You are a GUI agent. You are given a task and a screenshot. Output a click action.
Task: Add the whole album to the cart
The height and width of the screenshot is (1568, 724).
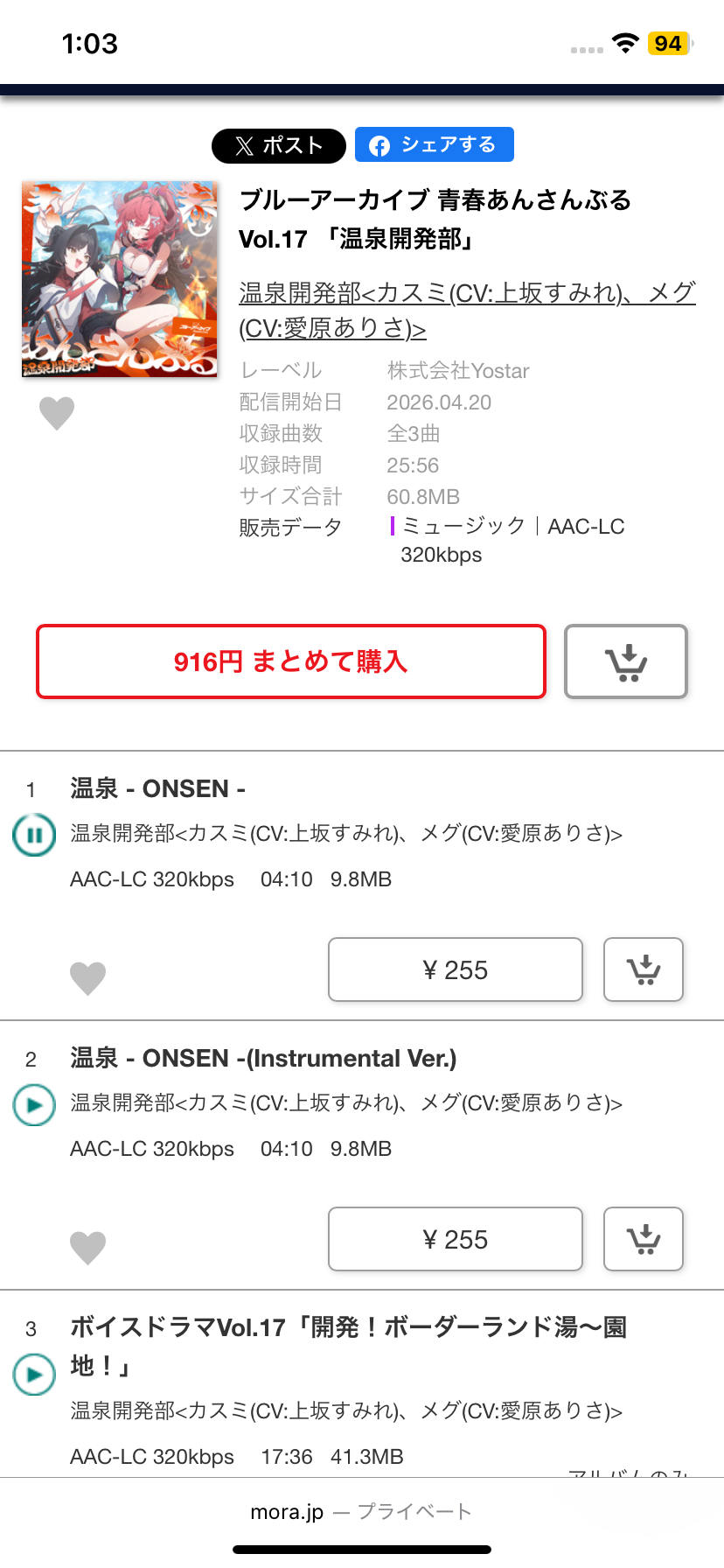coord(626,661)
